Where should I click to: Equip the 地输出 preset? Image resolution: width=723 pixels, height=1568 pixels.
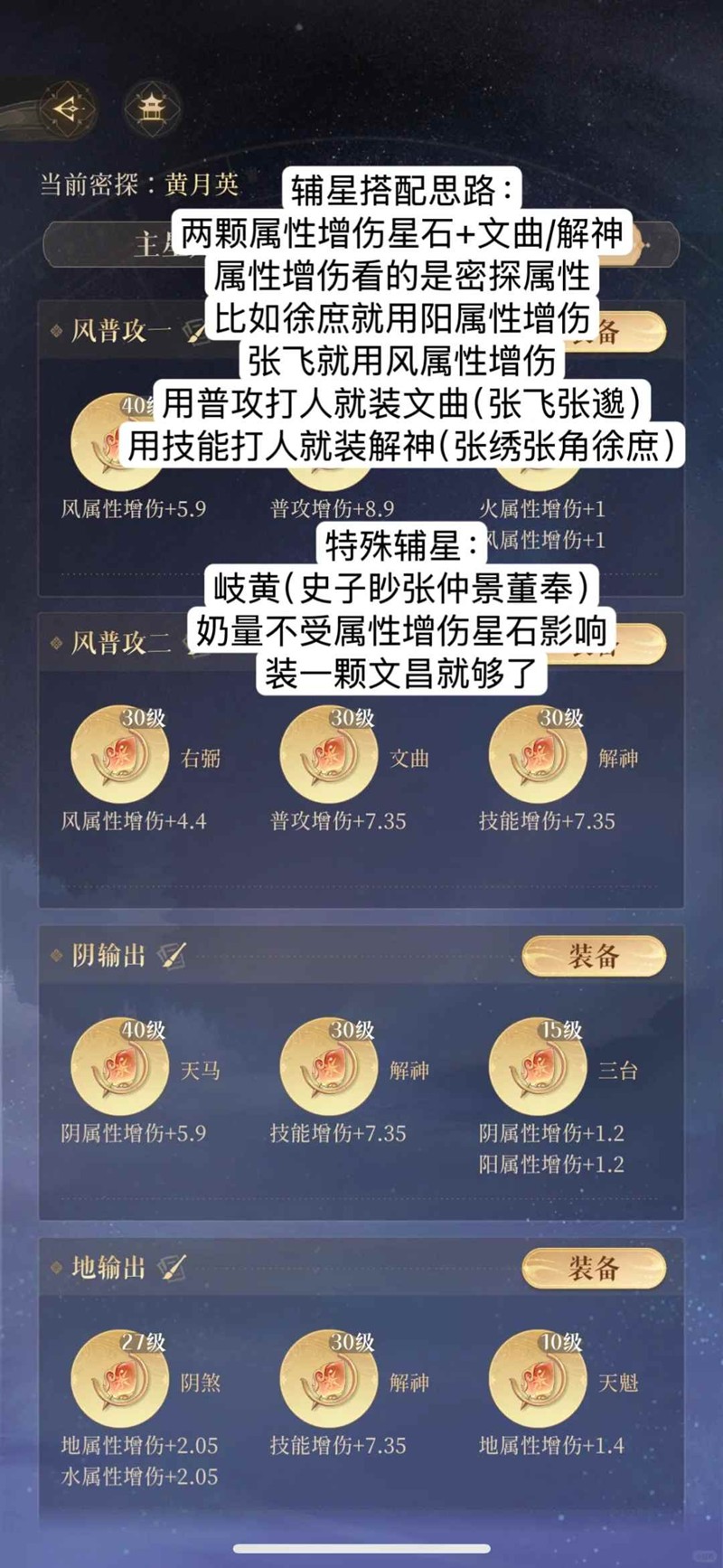coord(594,1269)
